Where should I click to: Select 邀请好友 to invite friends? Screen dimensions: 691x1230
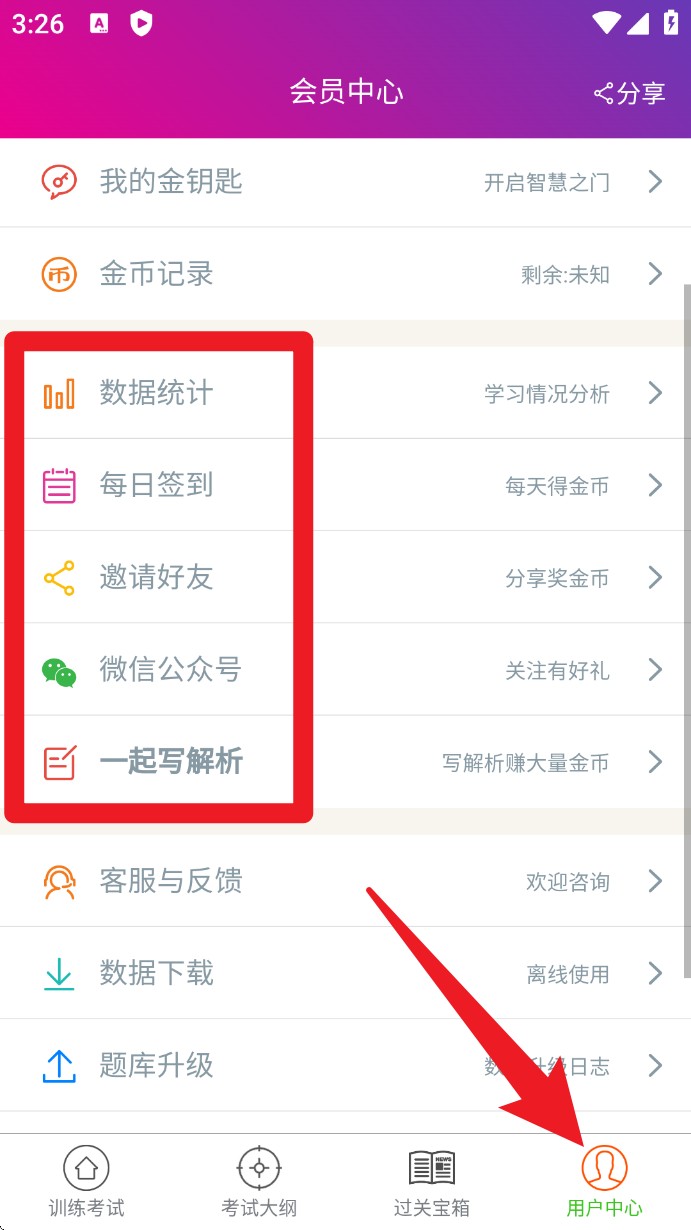(x=345, y=578)
